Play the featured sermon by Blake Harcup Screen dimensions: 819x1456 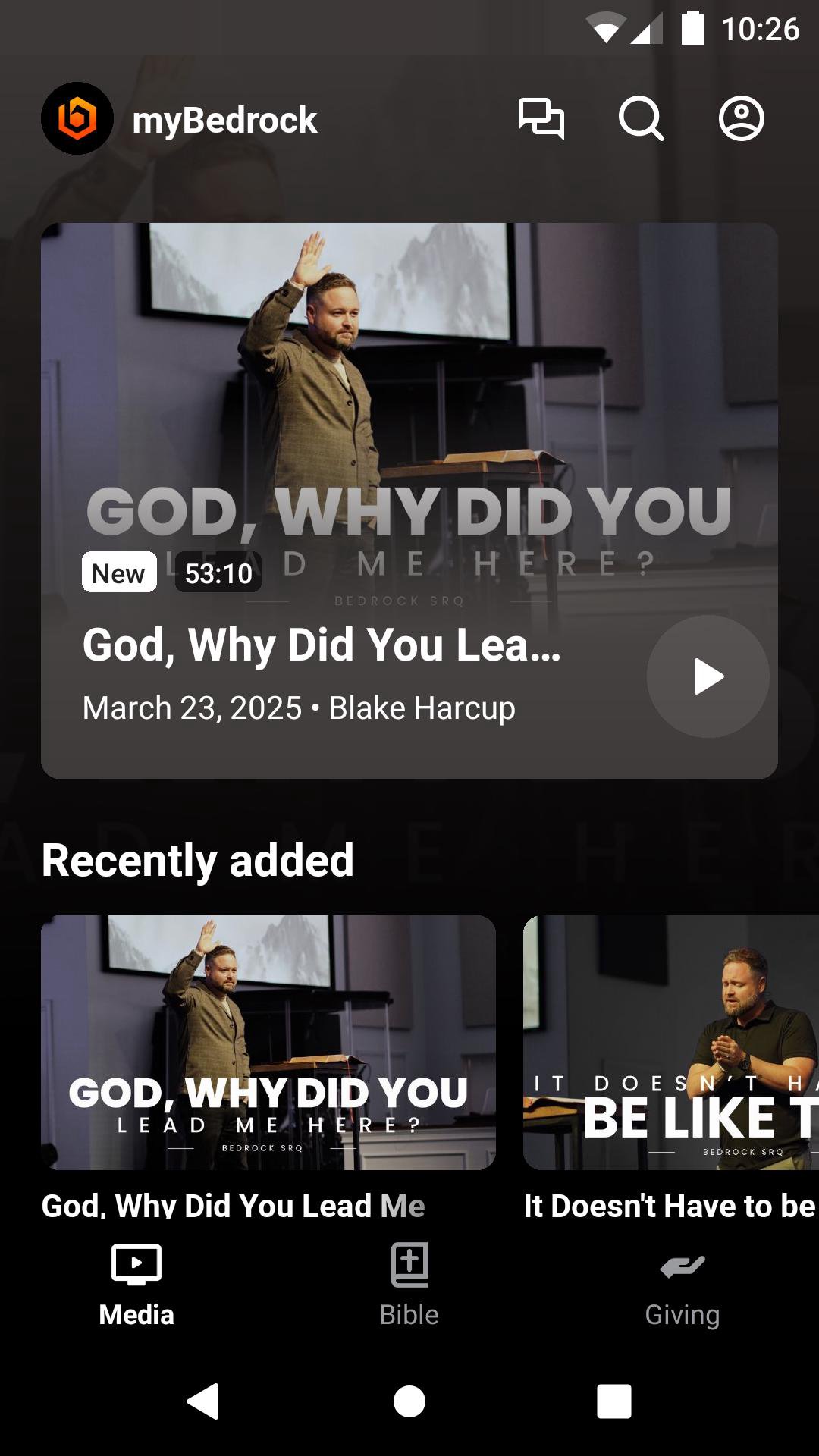[x=708, y=676]
